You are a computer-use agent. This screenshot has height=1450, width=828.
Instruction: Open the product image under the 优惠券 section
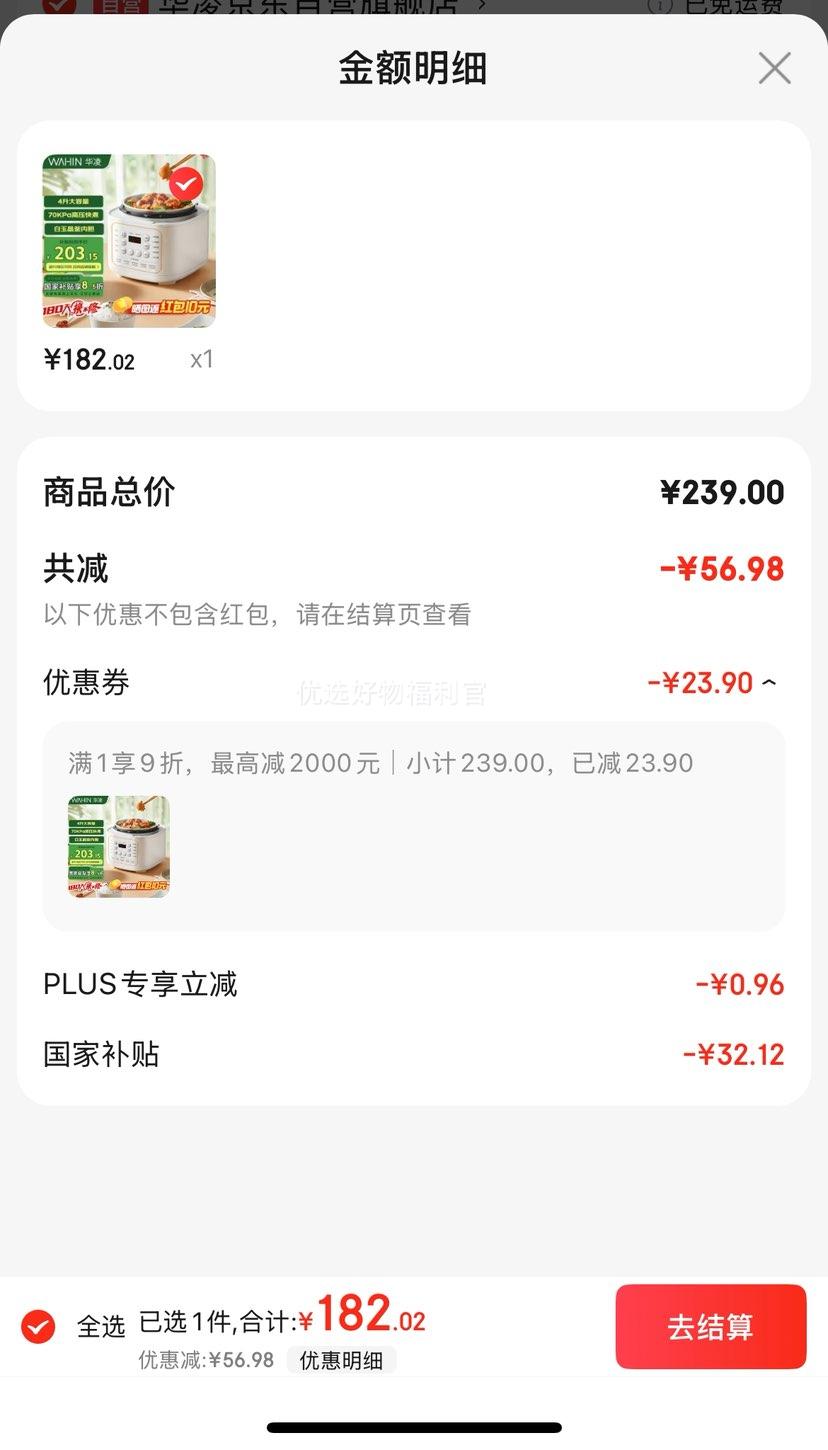(119, 846)
